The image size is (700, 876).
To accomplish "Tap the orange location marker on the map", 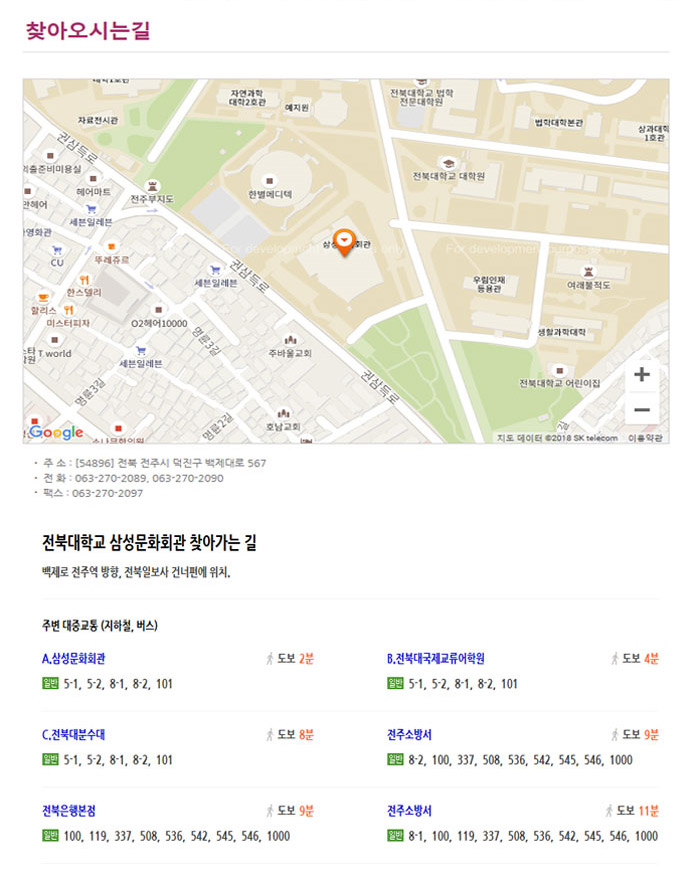I will [345, 241].
